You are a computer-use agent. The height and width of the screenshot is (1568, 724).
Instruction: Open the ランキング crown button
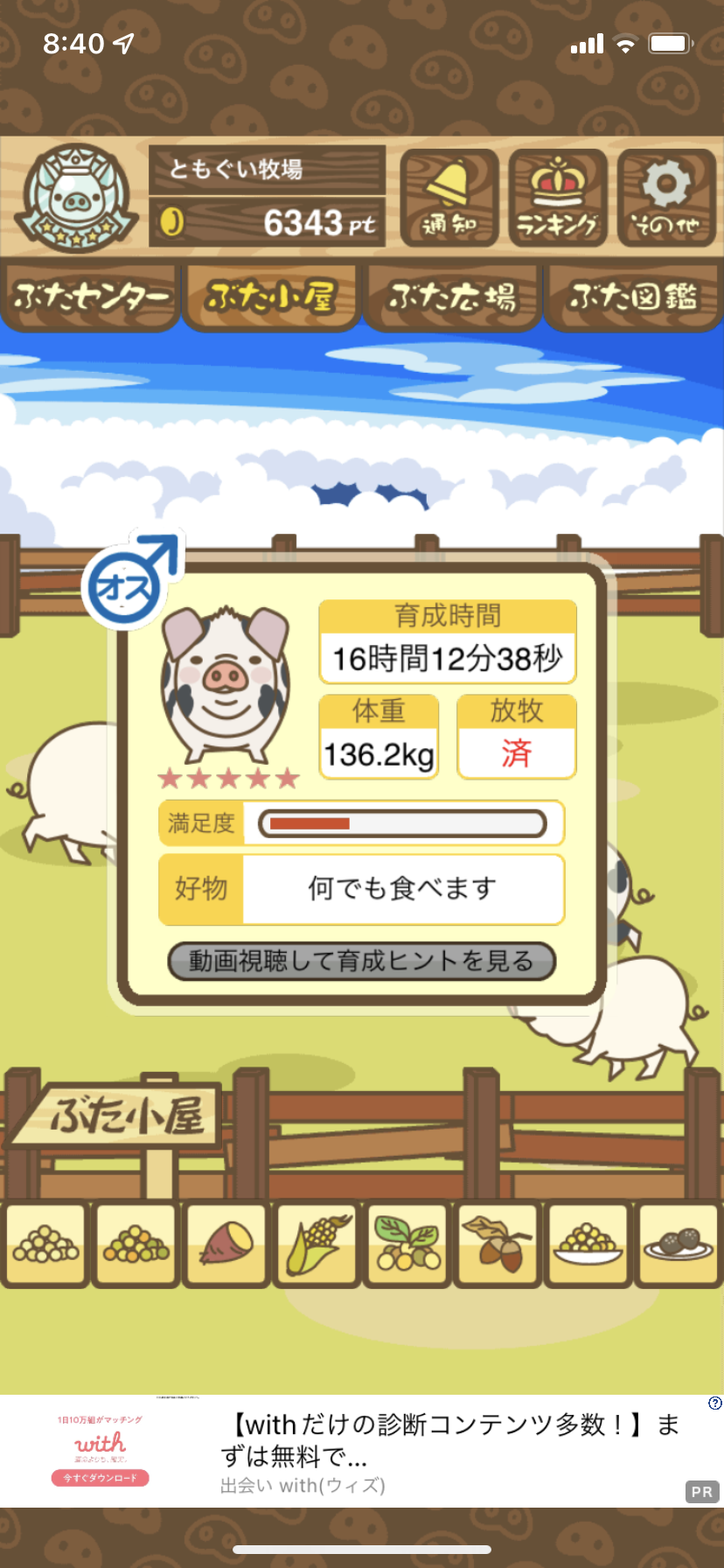[558, 199]
